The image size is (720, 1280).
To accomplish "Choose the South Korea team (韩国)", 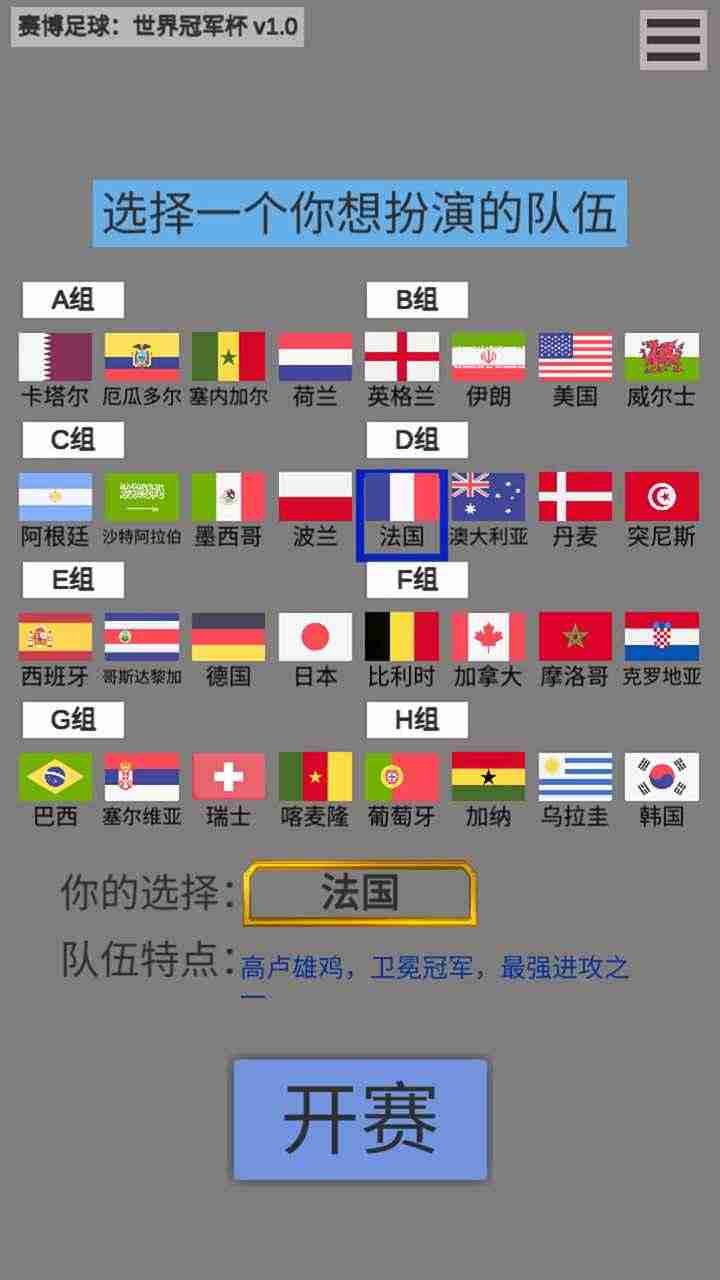I will (661, 777).
